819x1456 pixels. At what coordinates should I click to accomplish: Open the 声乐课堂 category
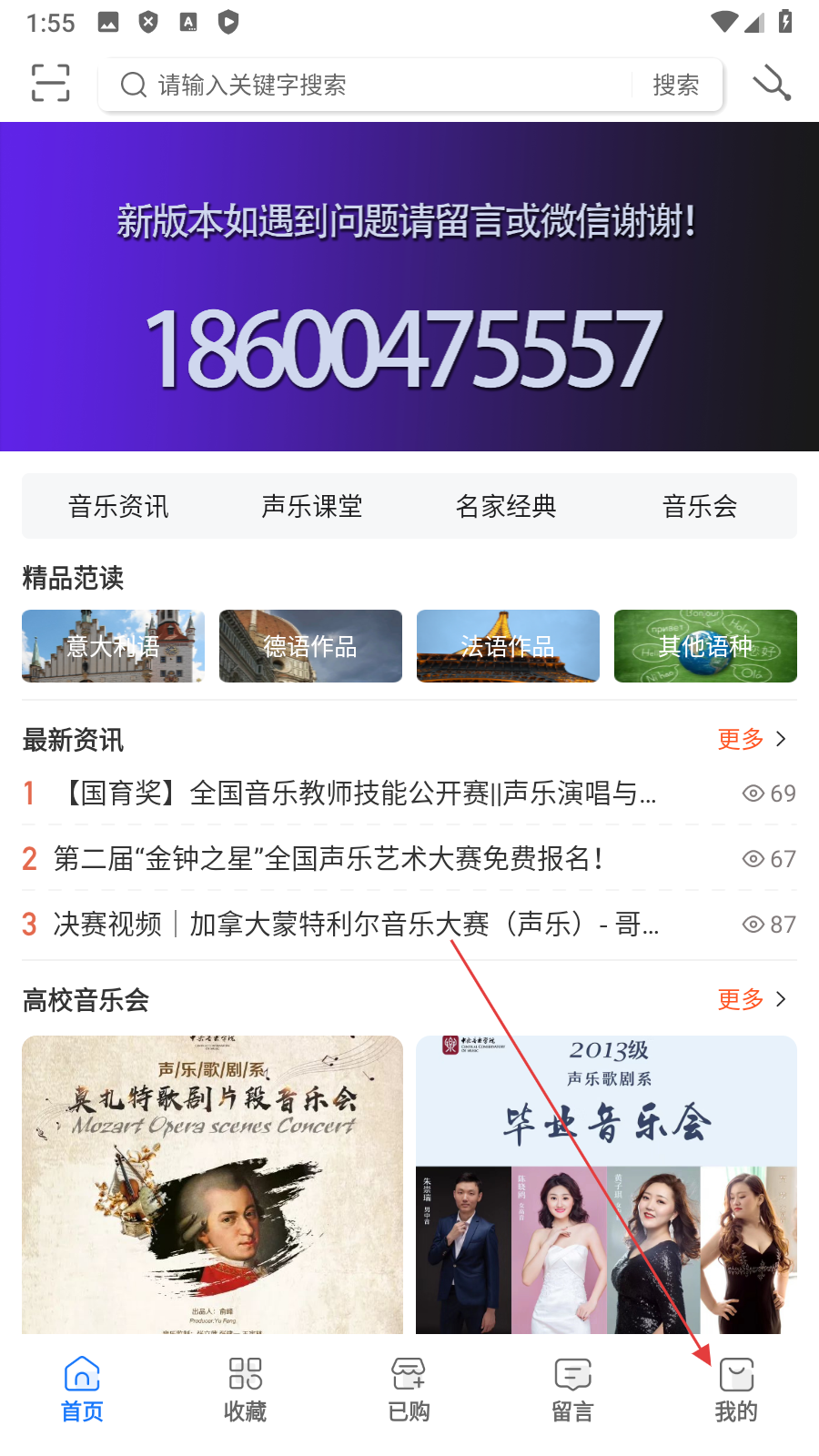tap(312, 506)
